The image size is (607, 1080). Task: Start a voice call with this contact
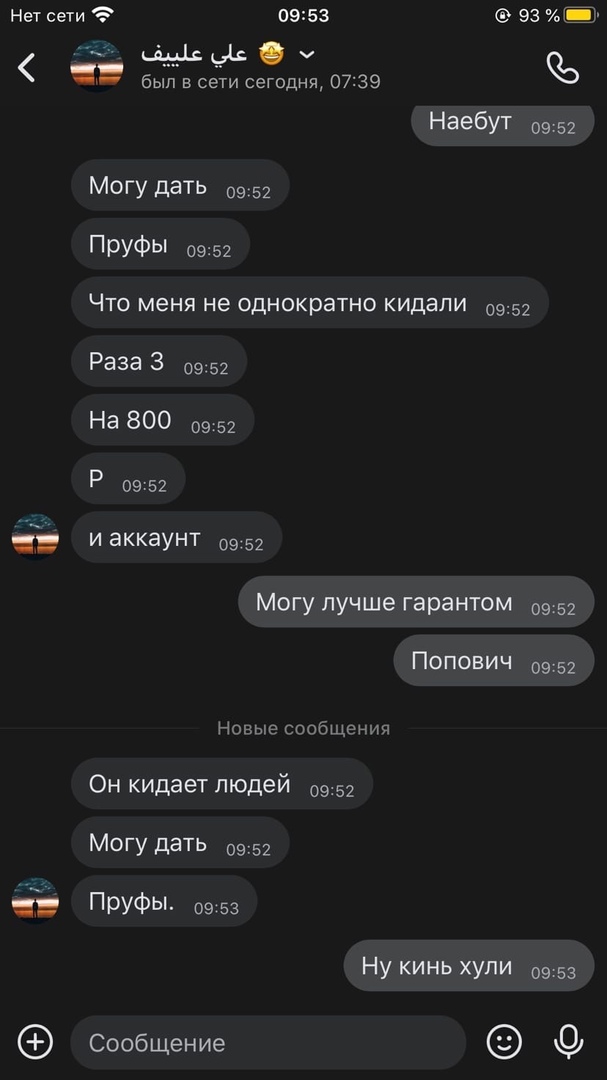click(x=562, y=67)
